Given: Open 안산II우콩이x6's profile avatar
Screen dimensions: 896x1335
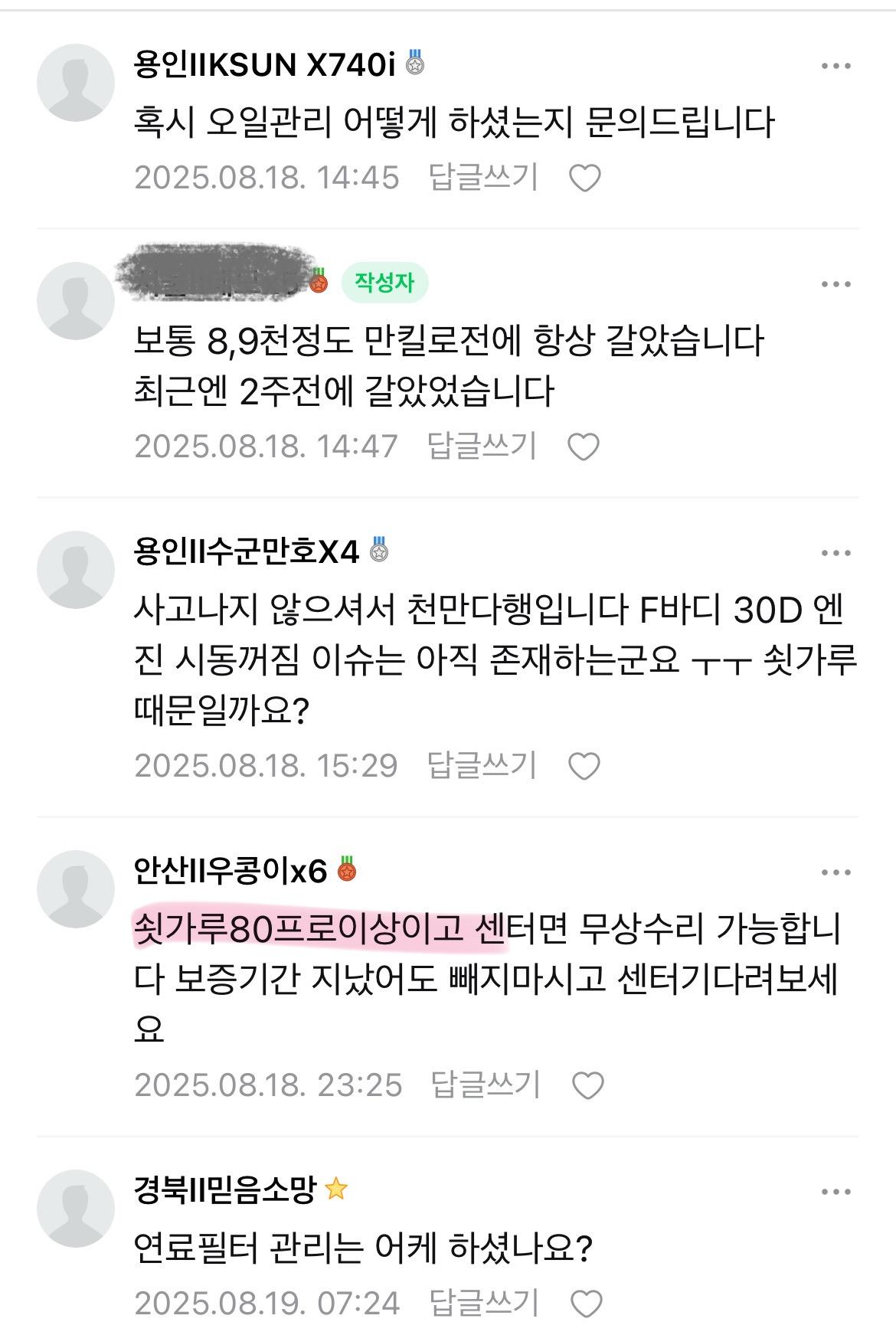Looking at the screenshot, I should (75, 888).
